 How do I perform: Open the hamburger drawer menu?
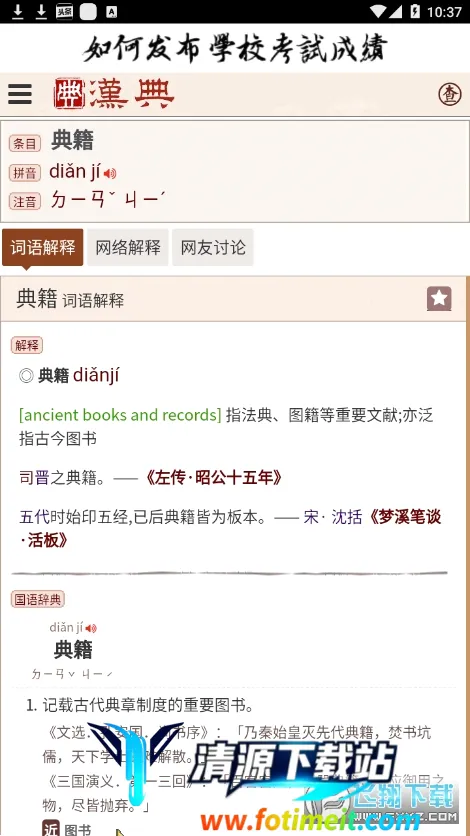(20, 94)
